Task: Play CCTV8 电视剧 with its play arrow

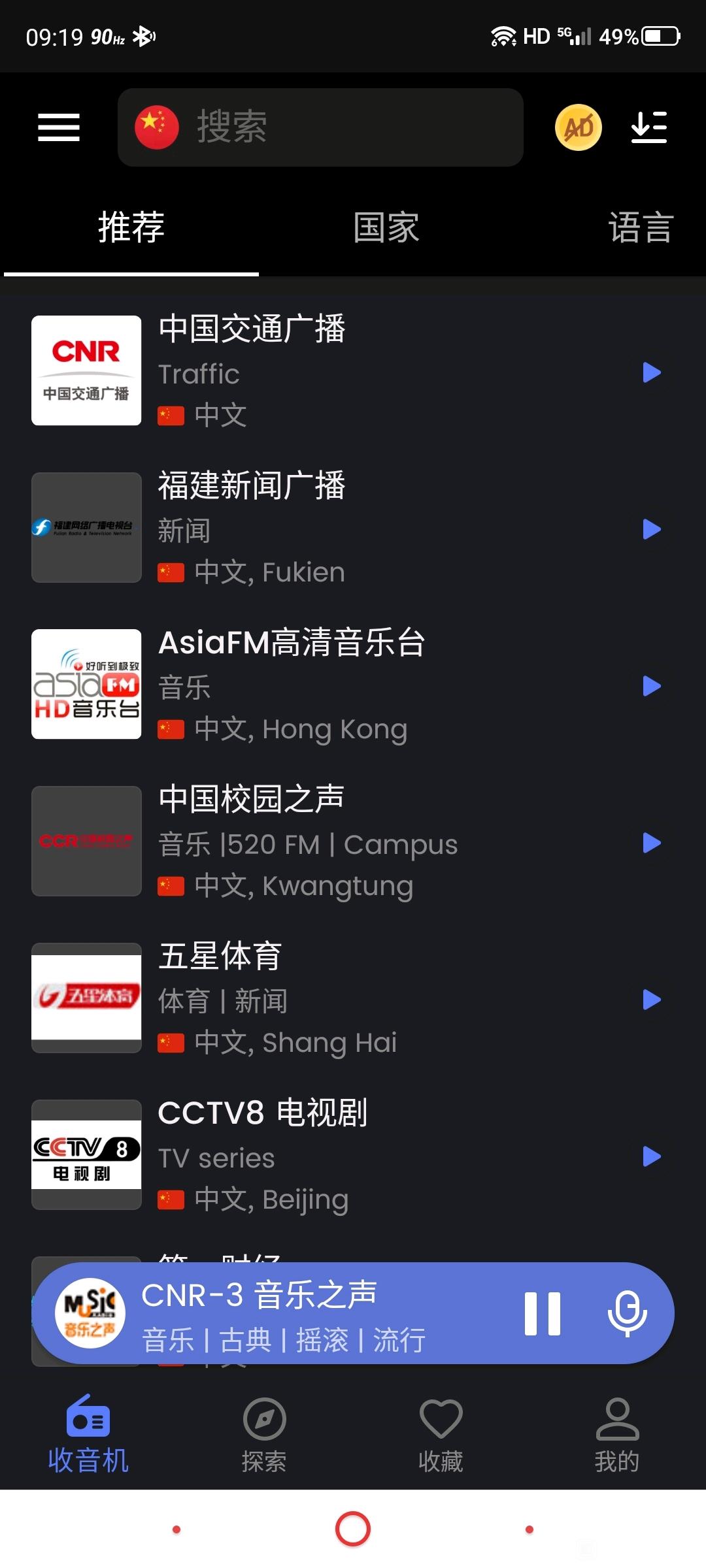Action: click(652, 1156)
